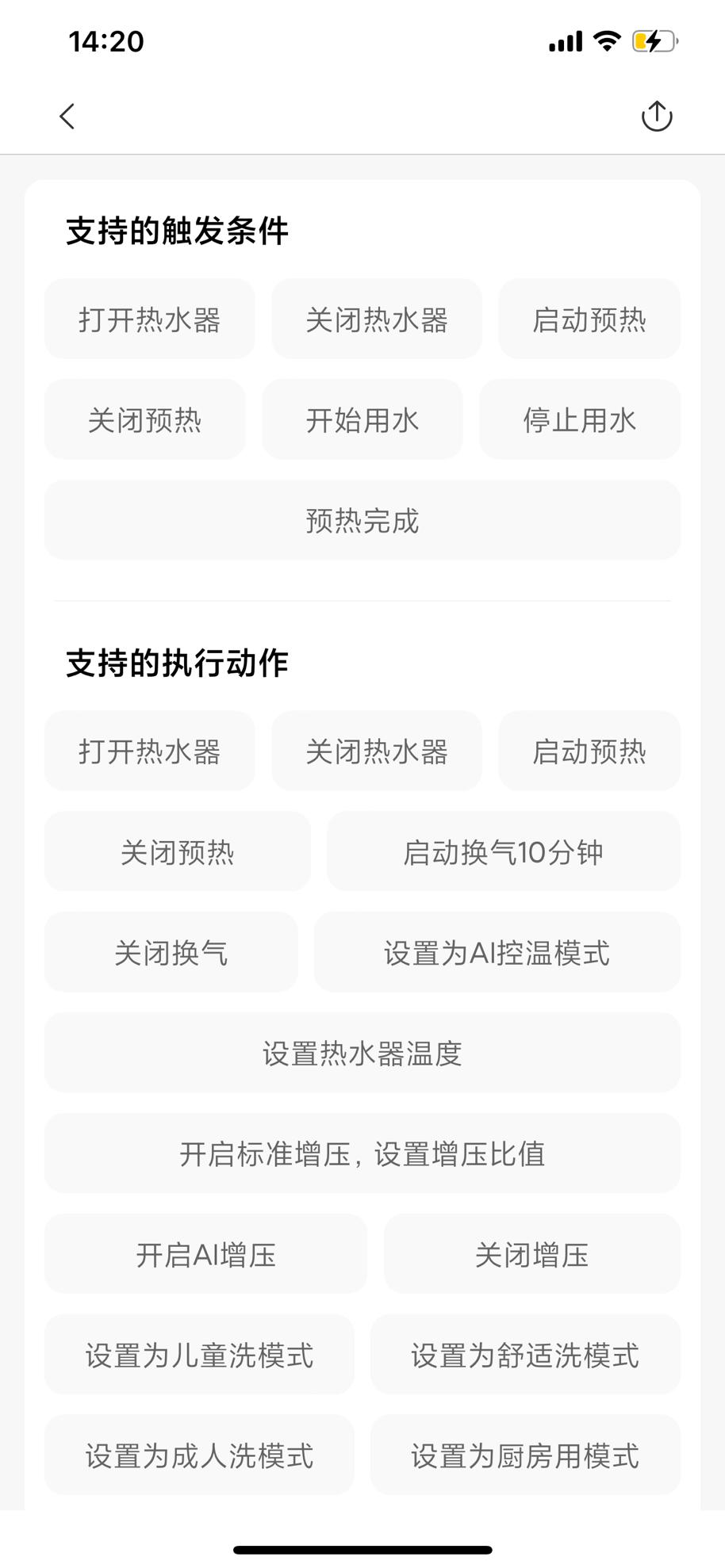725x1568 pixels.
Task: Open 设置热水器温度 action
Action: (x=362, y=1054)
